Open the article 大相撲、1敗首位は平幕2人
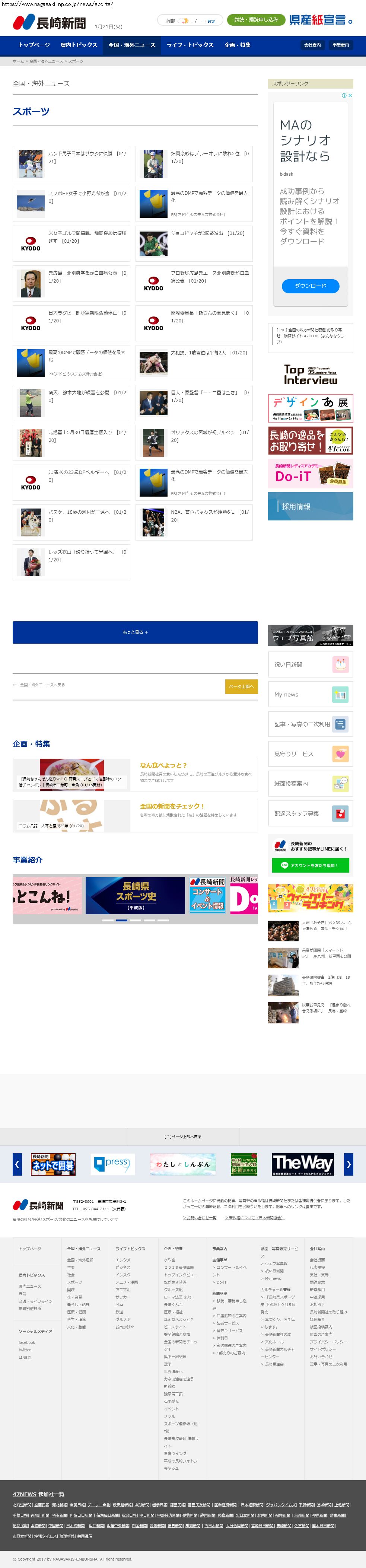The width and height of the screenshot is (366, 1568). coord(209,353)
